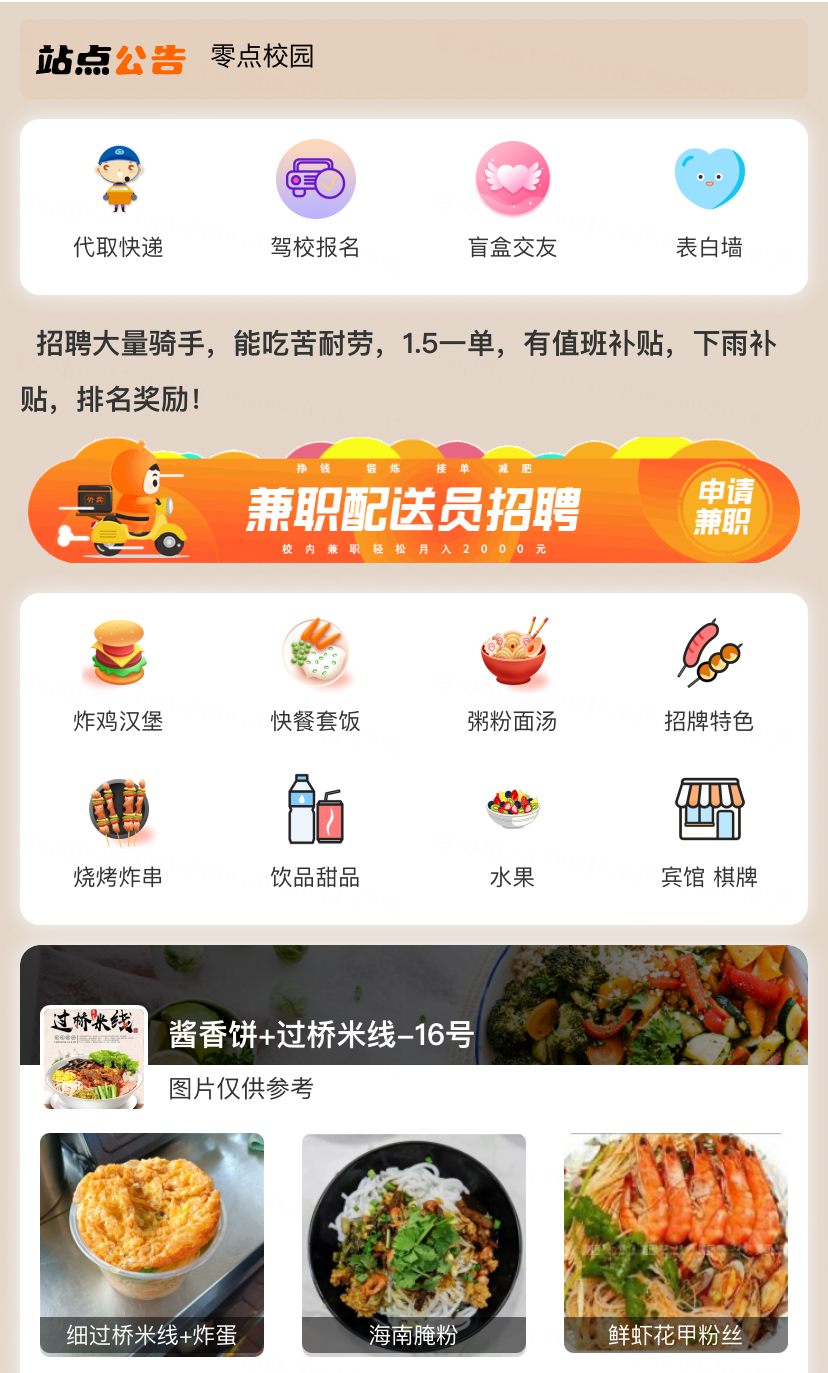Screen dimensions: 828x1373
Task: Select 粥粉面汤 category
Action: pyautogui.click(x=512, y=676)
